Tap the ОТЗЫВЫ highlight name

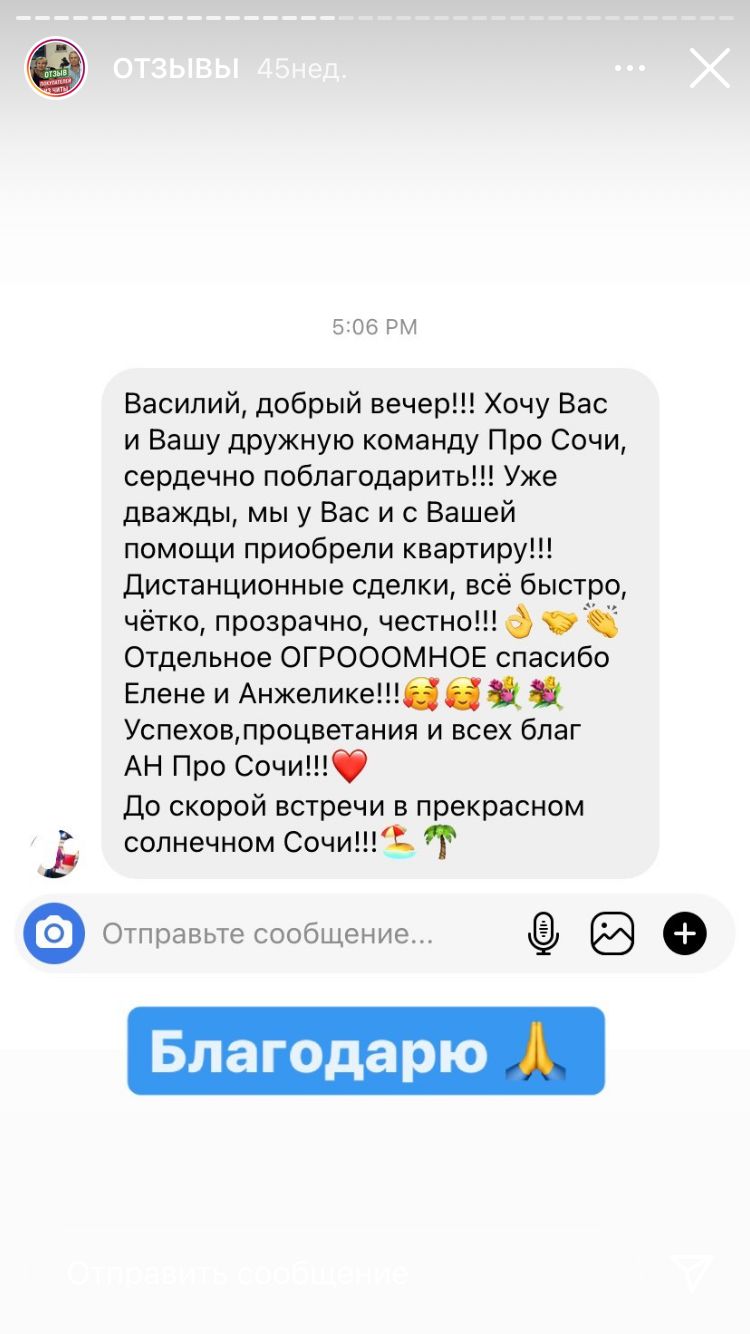[x=176, y=69]
